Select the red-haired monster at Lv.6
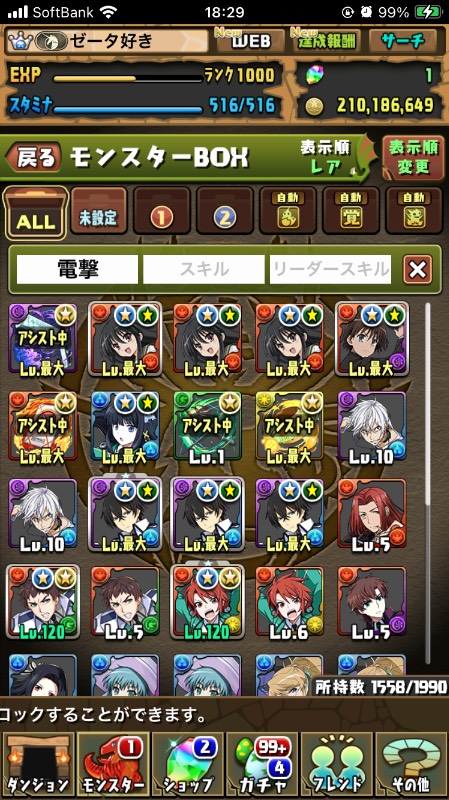This screenshot has height=800, width=449. pyautogui.click(x=289, y=602)
